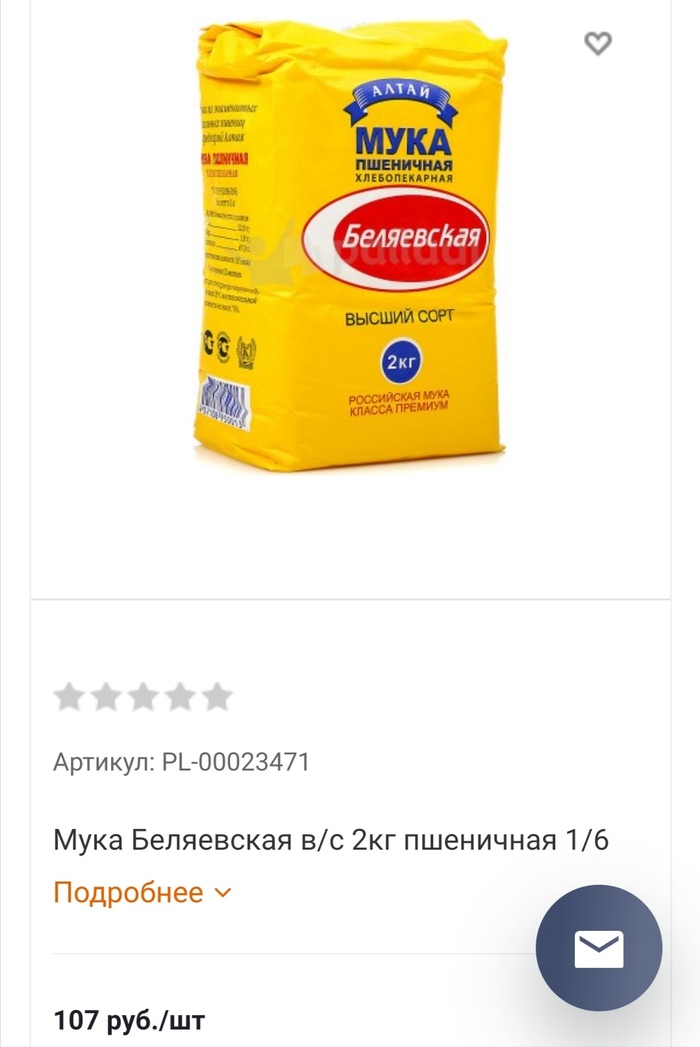Expand the Подробнее details section
Viewport: 700px width, 1047px height.
(x=142, y=892)
